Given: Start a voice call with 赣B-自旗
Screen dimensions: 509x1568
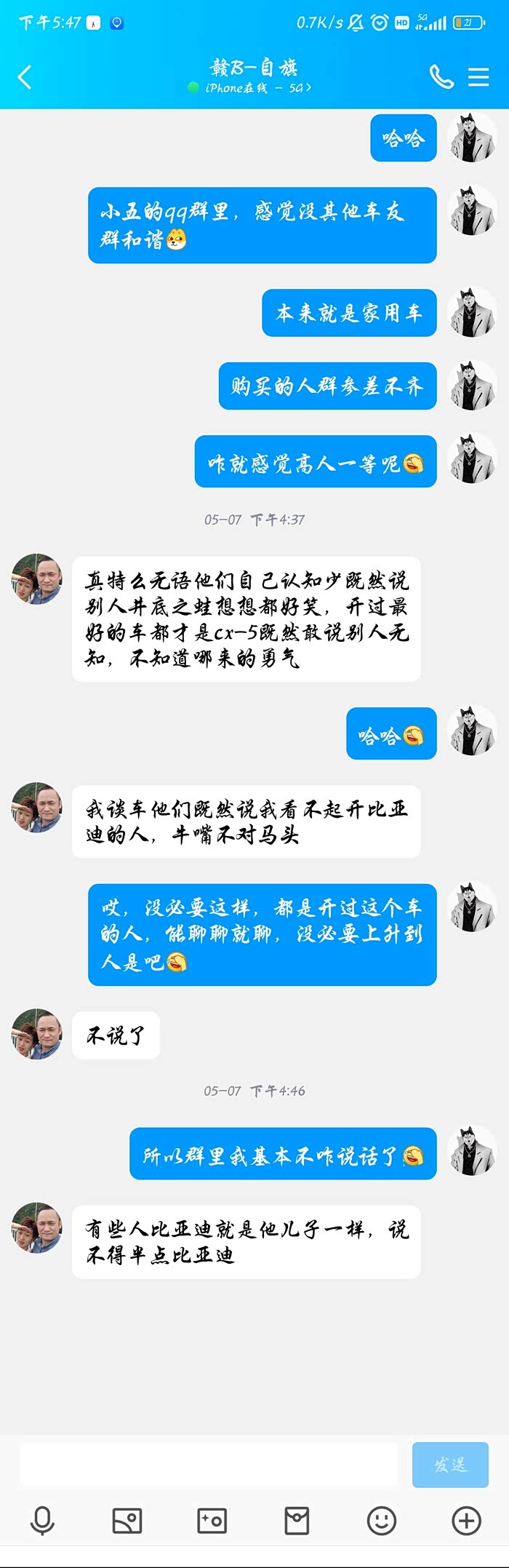Looking at the screenshot, I should point(441,76).
